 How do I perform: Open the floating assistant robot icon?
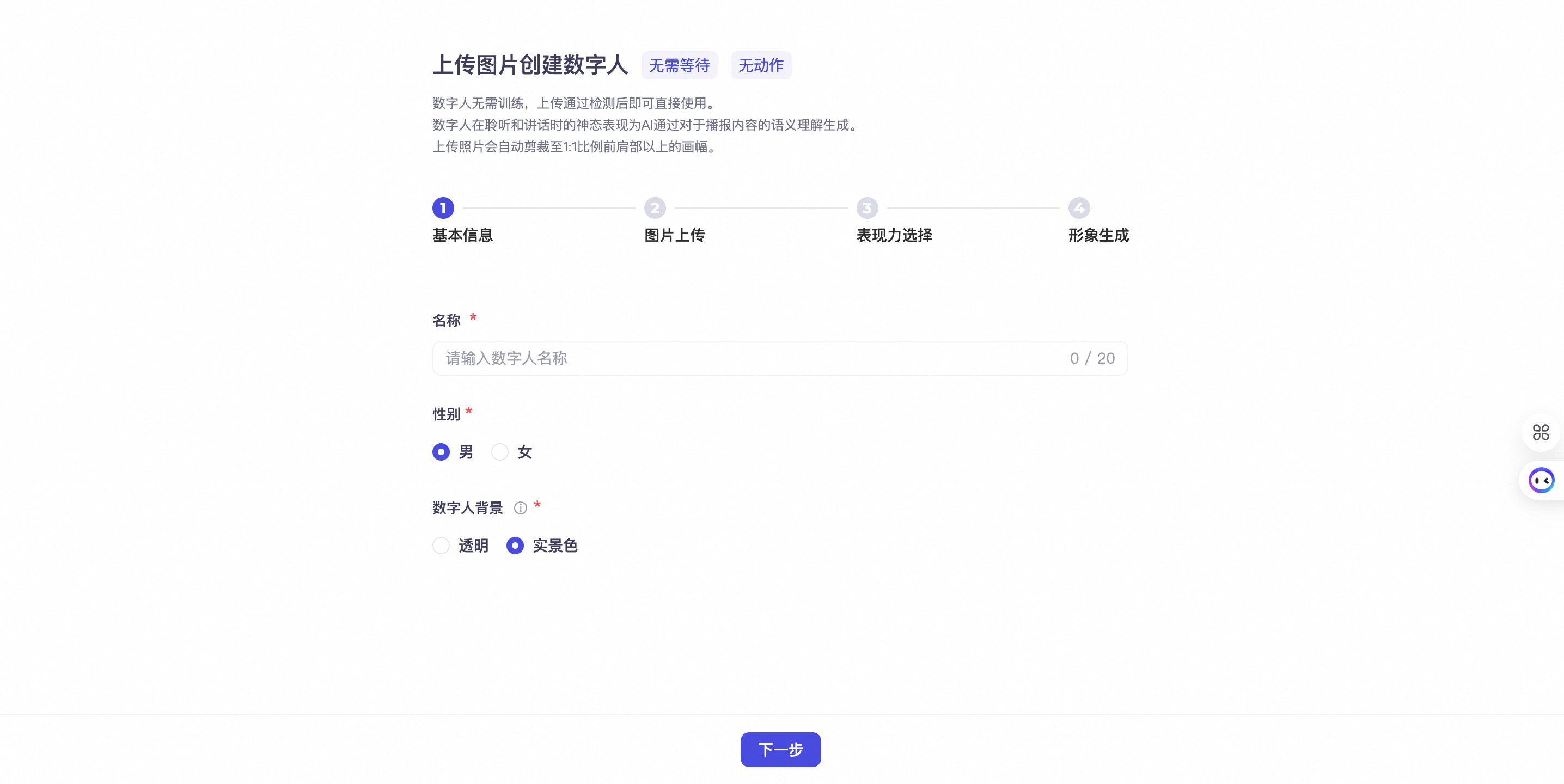(1541, 481)
